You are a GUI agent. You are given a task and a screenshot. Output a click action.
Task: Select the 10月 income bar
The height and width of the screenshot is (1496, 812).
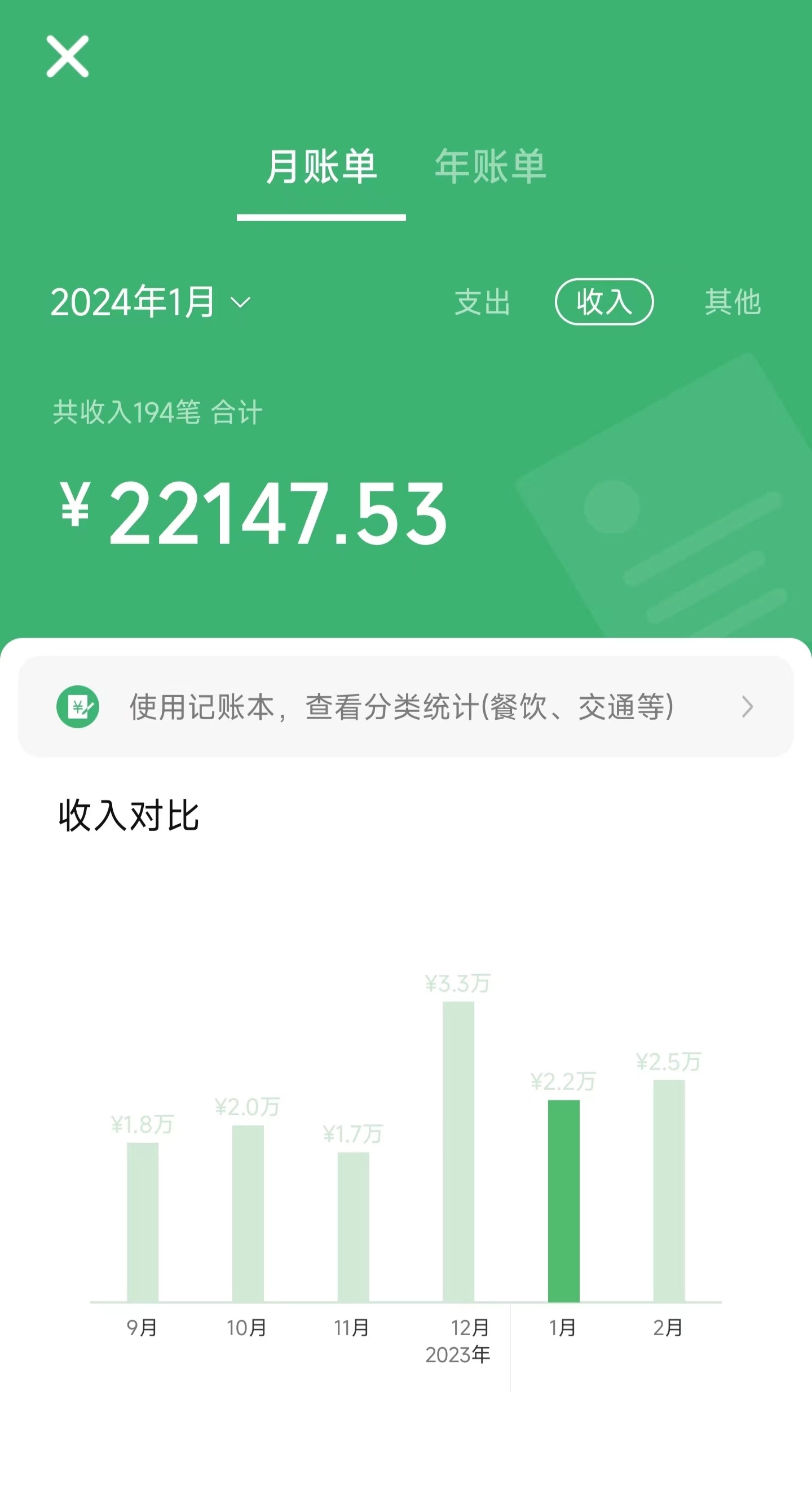248,1214
